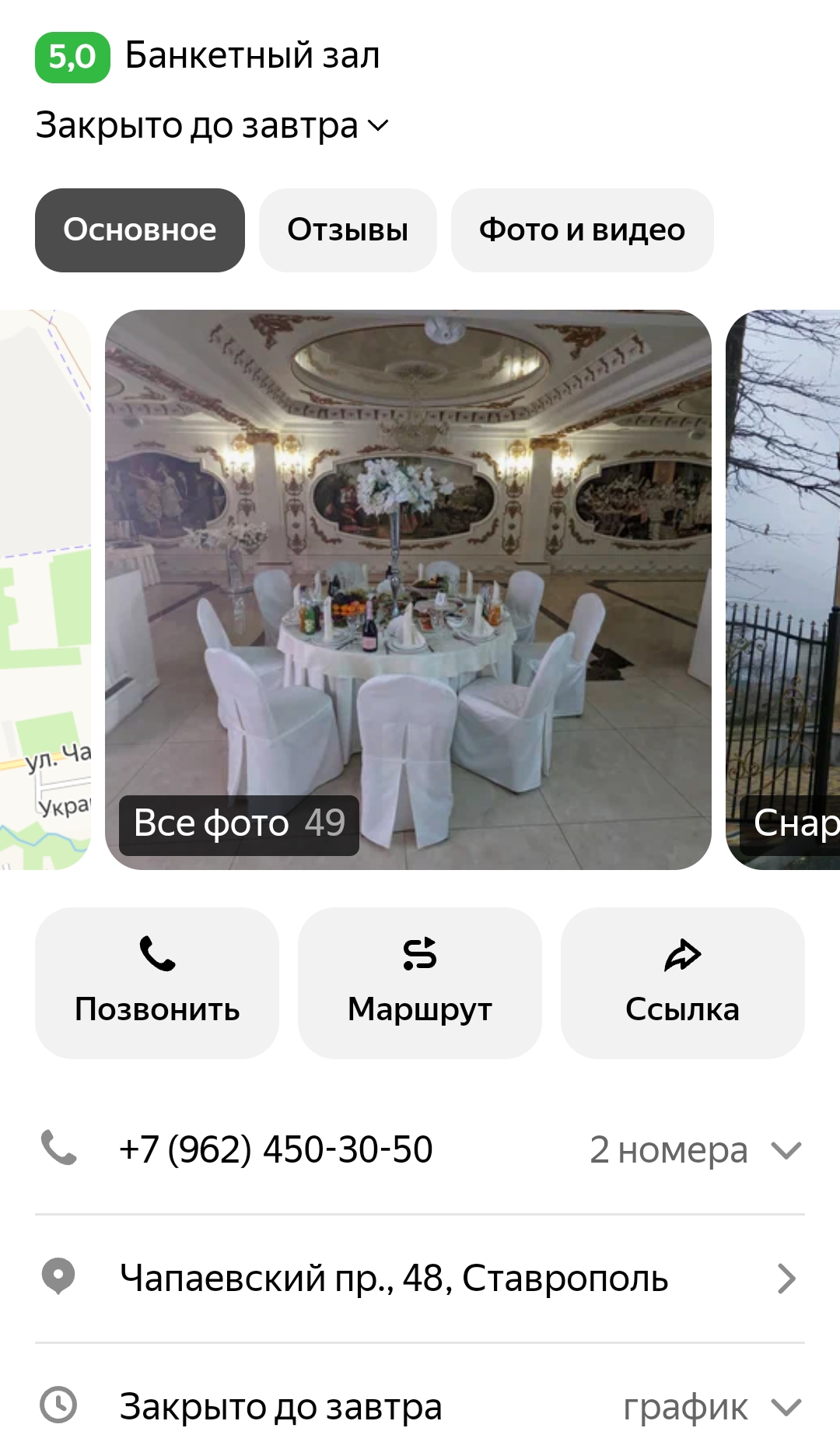The height and width of the screenshot is (1449, 840).
Task: Expand the "2 номера" phone list
Action: [x=695, y=1150]
